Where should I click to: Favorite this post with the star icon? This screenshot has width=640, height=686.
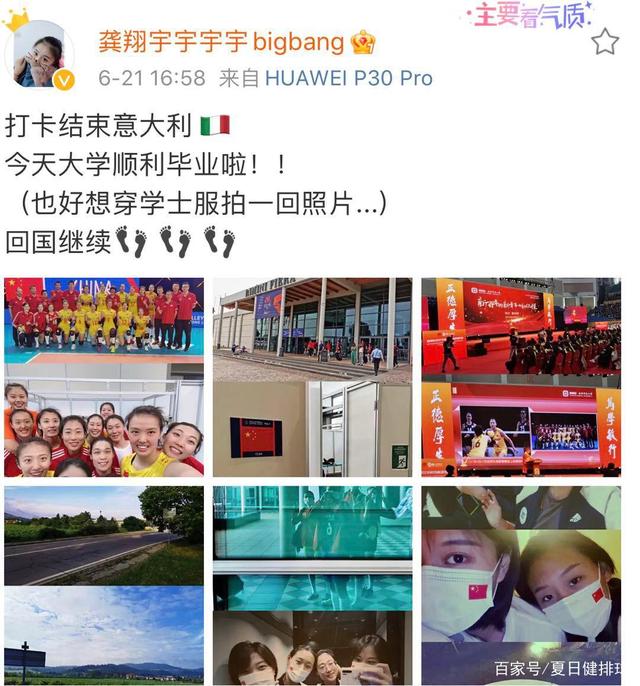coord(604,42)
